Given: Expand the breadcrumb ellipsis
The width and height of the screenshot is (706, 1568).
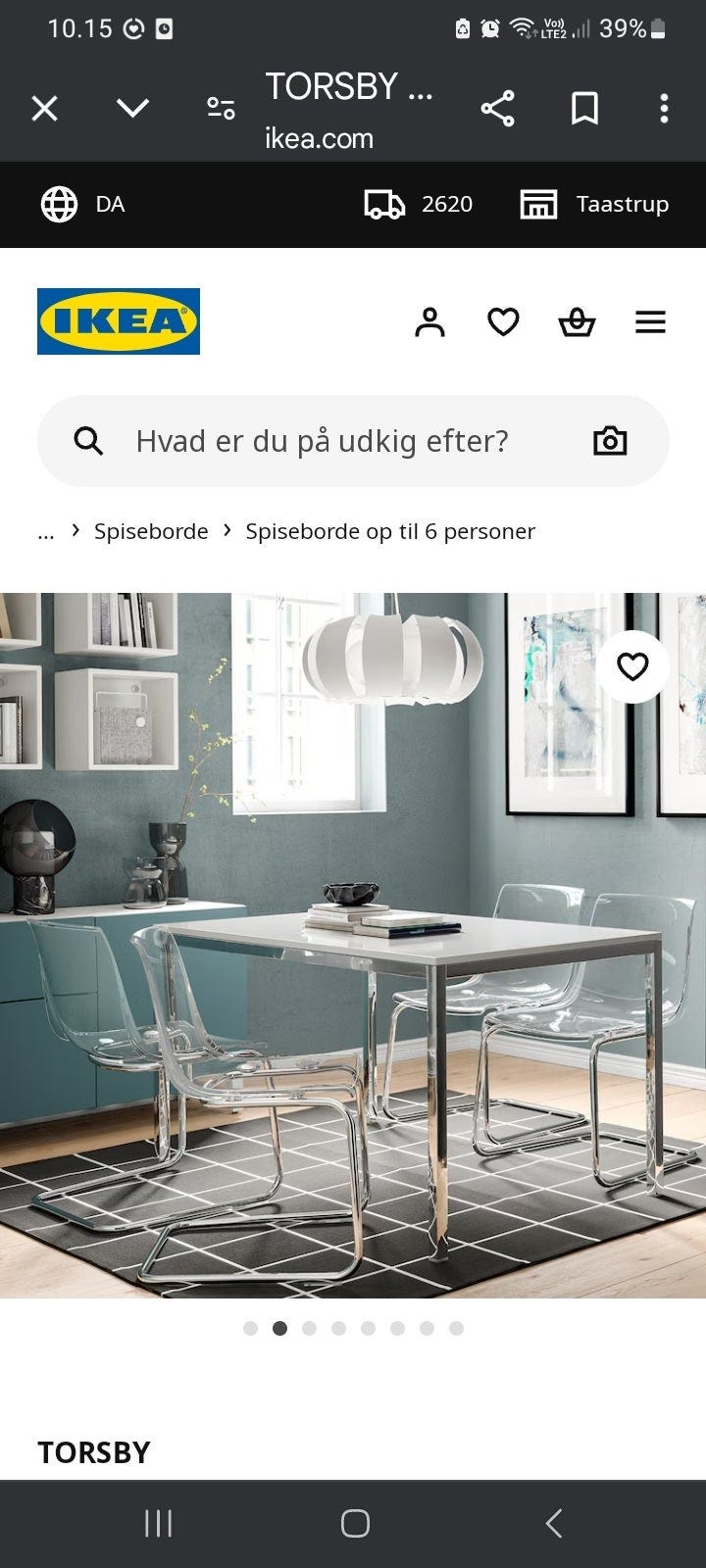Looking at the screenshot, I should pyautogui.click(x=45, y=530).
